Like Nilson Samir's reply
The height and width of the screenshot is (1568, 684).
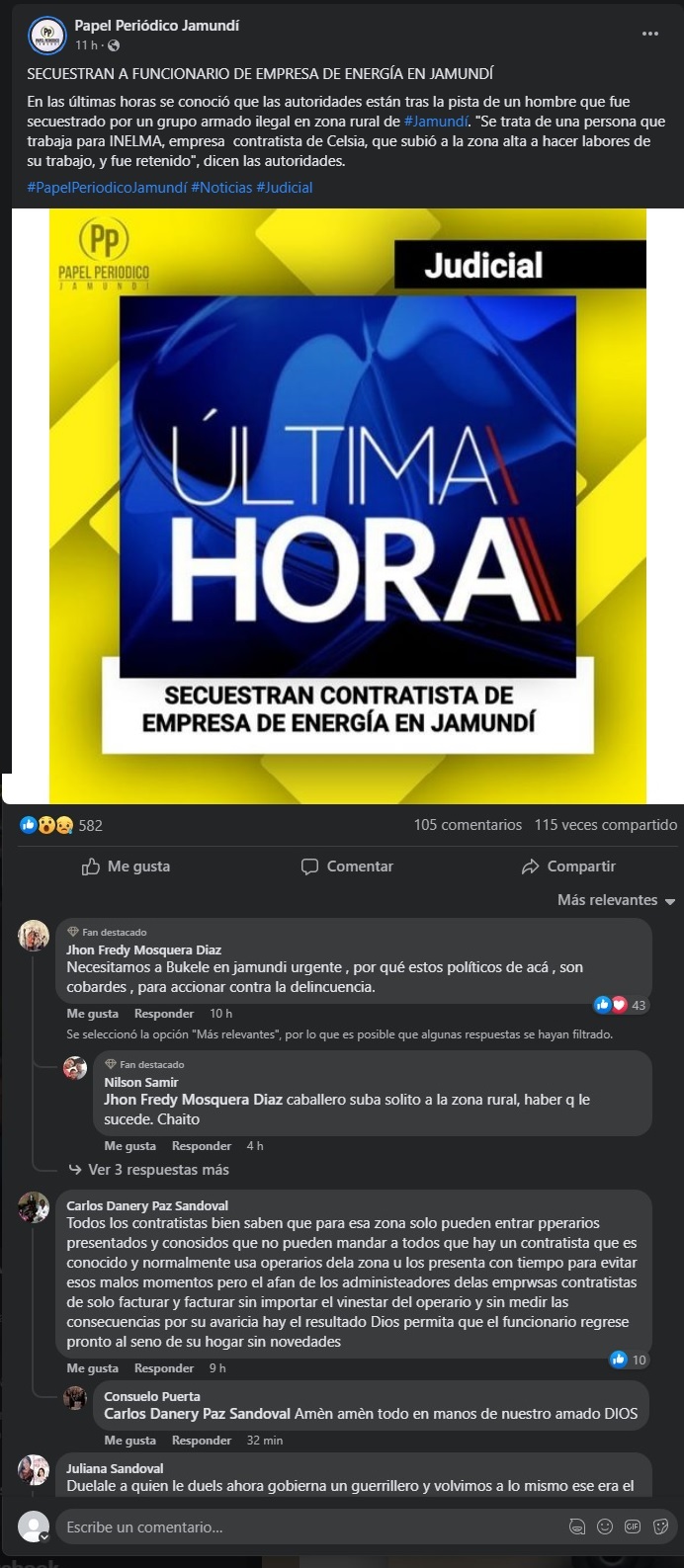click(130, 1146)
